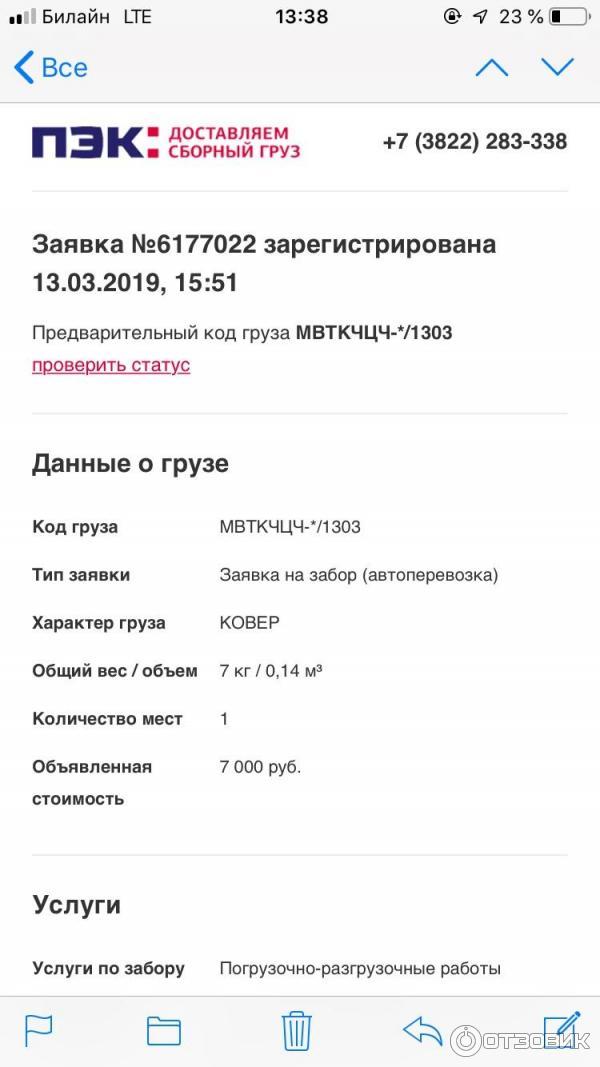Call the +7 (3822) 283-338 phone number
600x1067 pixels.
pos(475,142)
